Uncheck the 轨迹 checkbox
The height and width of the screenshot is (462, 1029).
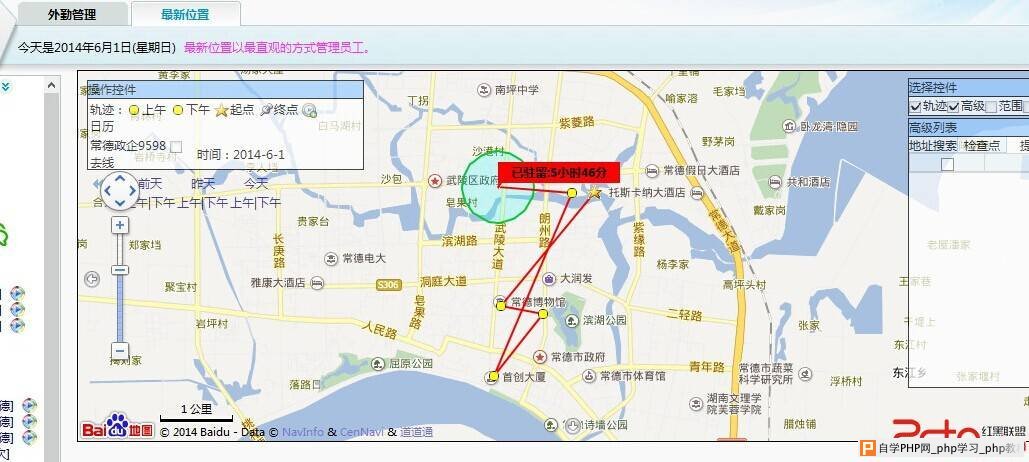(915, 106)
